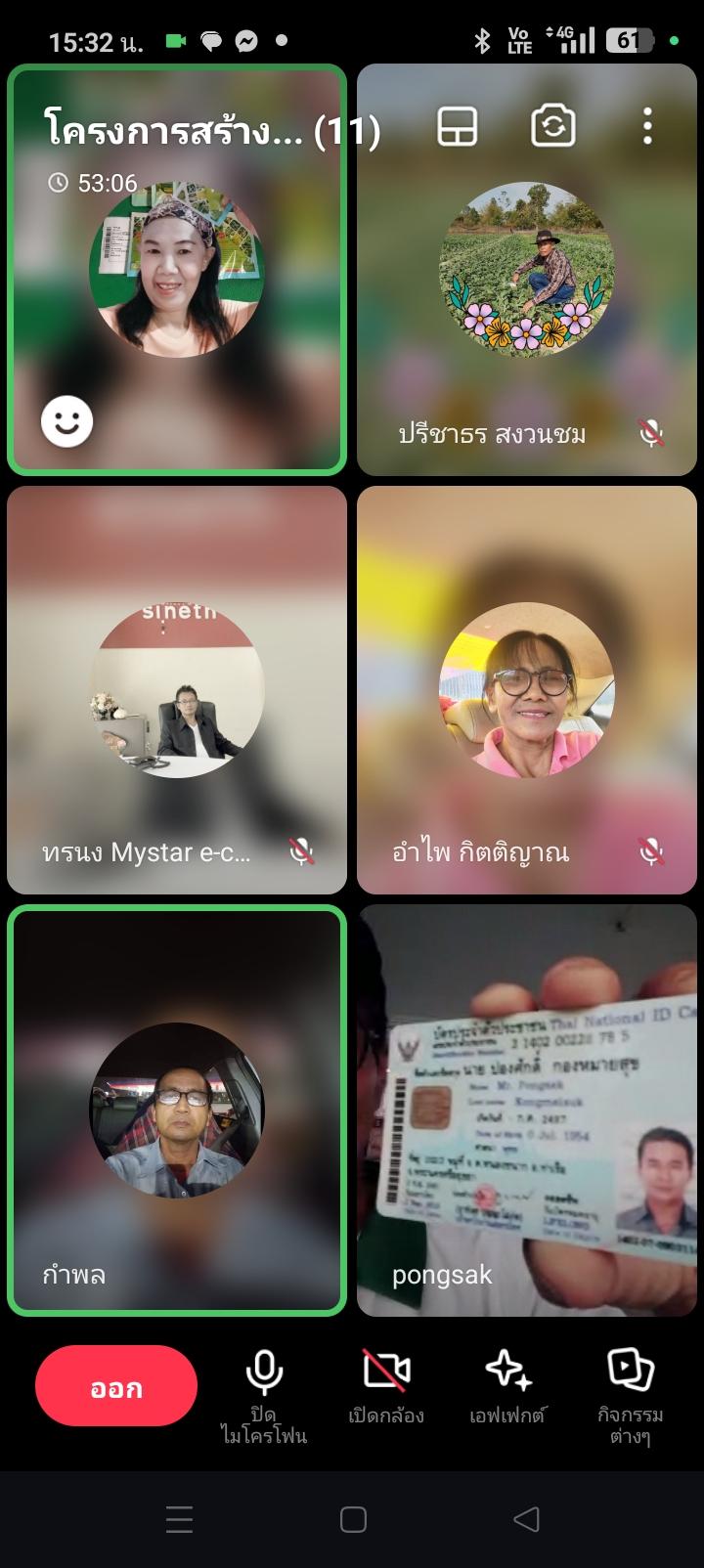The height and width of the screenshot is (1568, 704).
Task: Select participant tile กำพล
Action: (177, 1111)
